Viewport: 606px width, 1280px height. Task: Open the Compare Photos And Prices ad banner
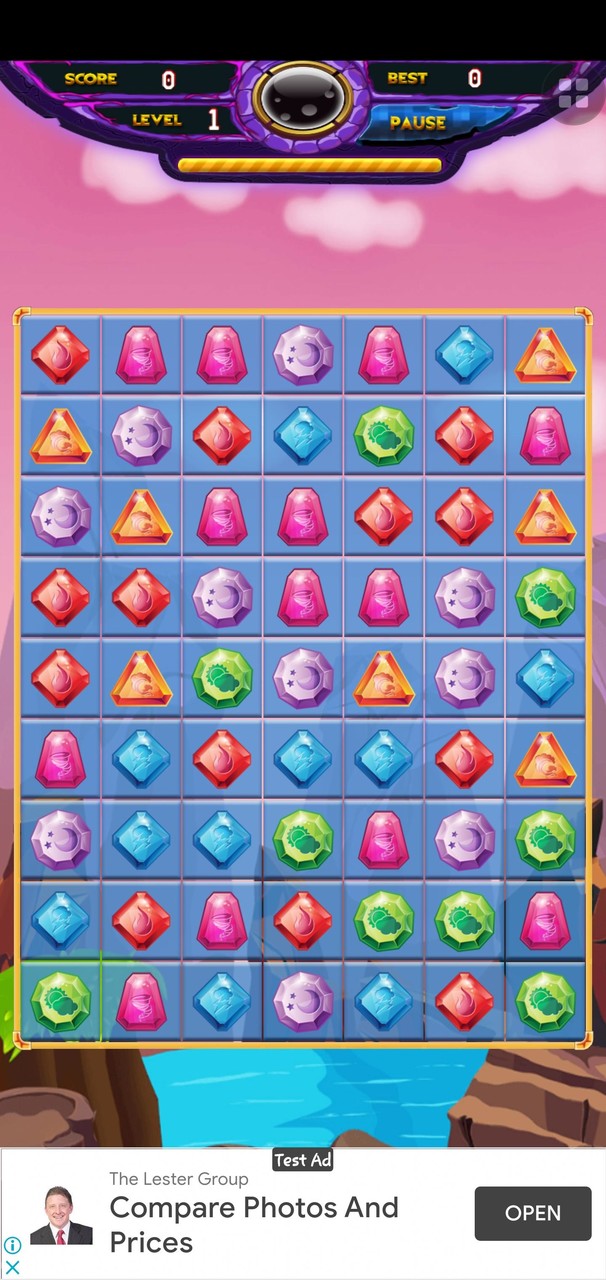[x=254, y=1224]
